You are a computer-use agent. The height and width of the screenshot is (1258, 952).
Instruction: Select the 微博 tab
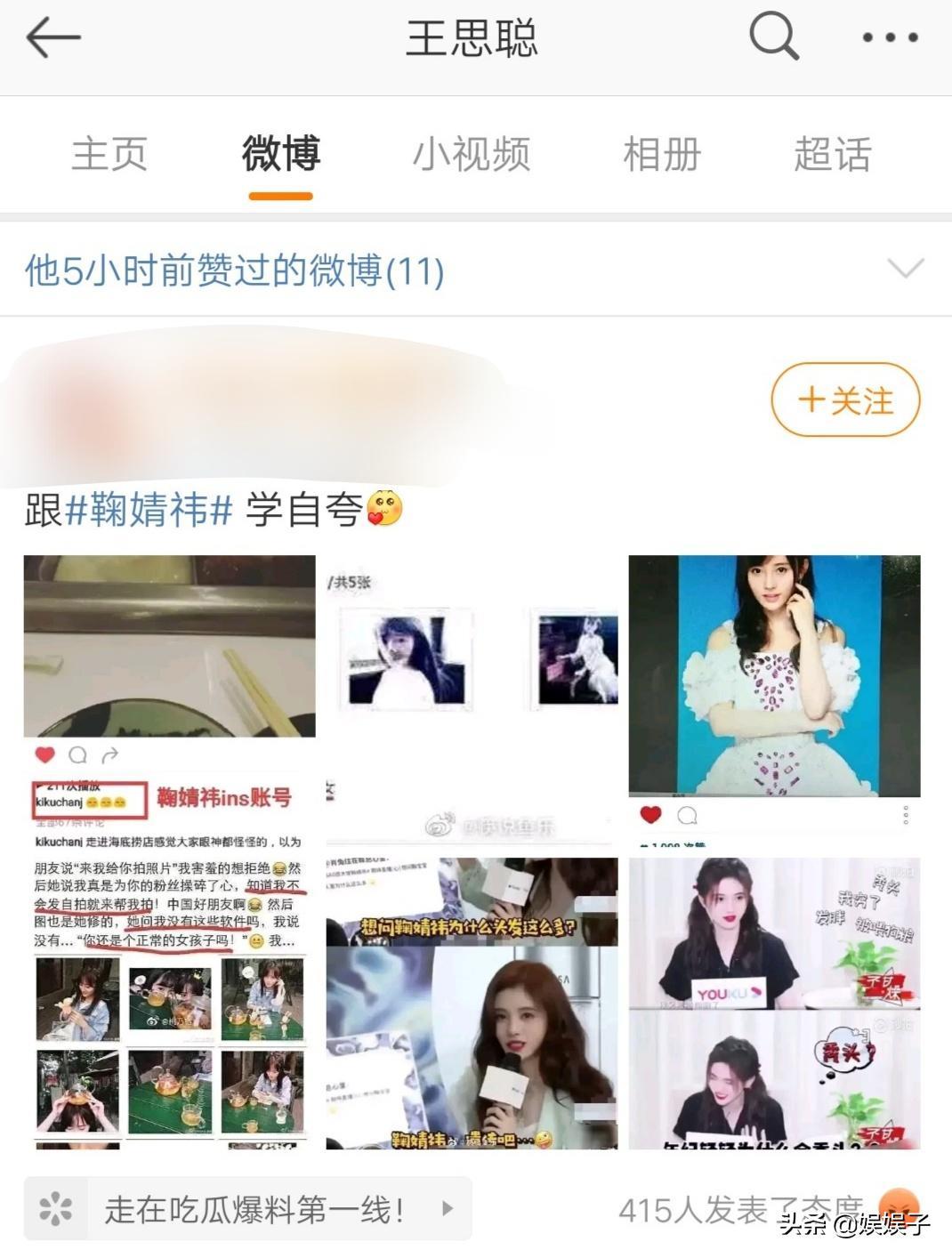tap(281, 154)
